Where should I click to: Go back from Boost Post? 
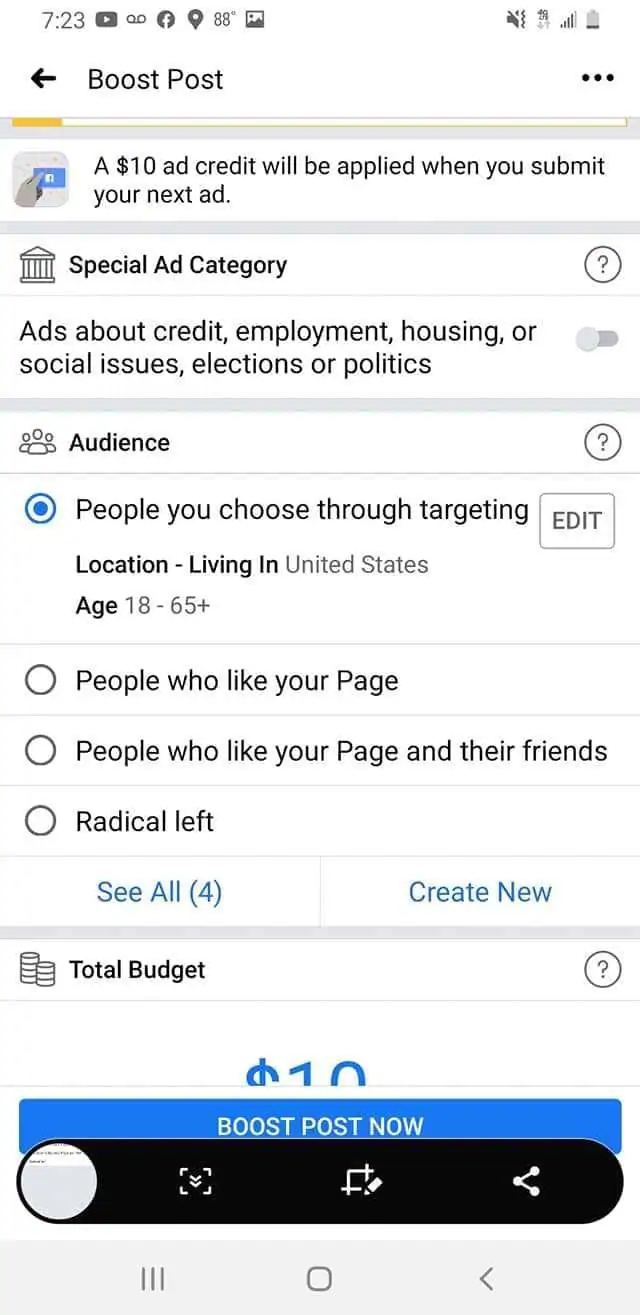[43, 79]
